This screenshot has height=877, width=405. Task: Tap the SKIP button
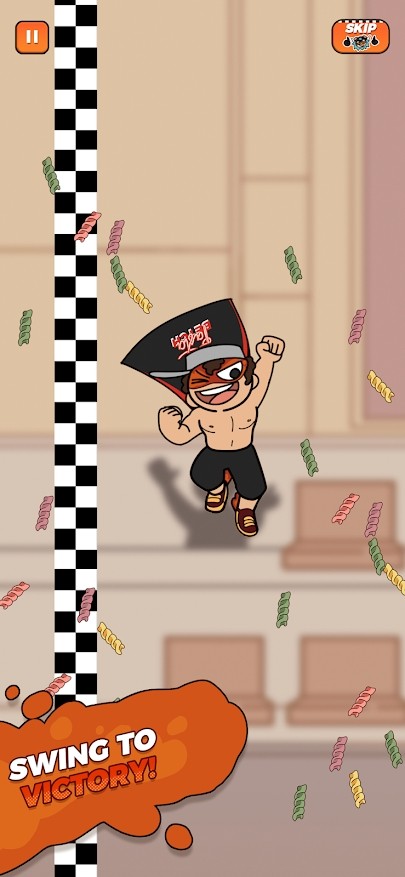[x=360, y=36]
